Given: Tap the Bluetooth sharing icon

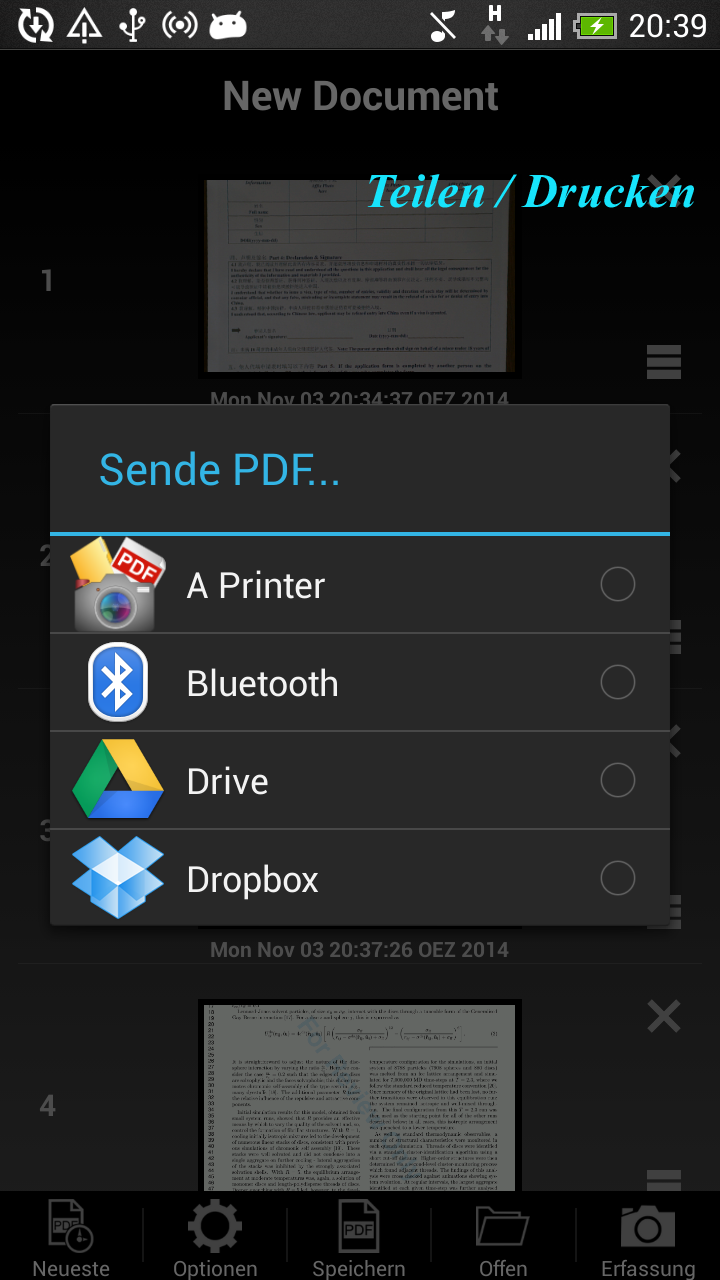Looking at the screenshot, I should pos(117,682).
